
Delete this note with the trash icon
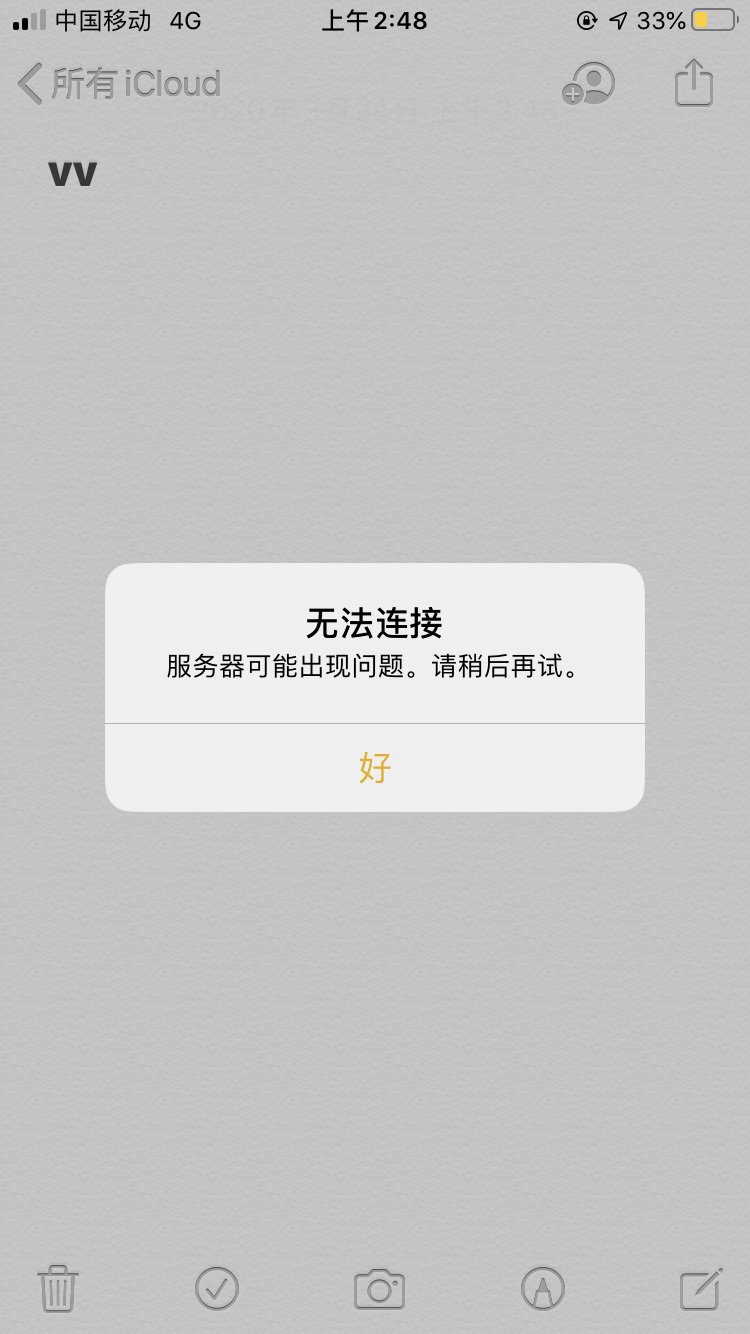pyautogui.click(x=58, y=1288)
